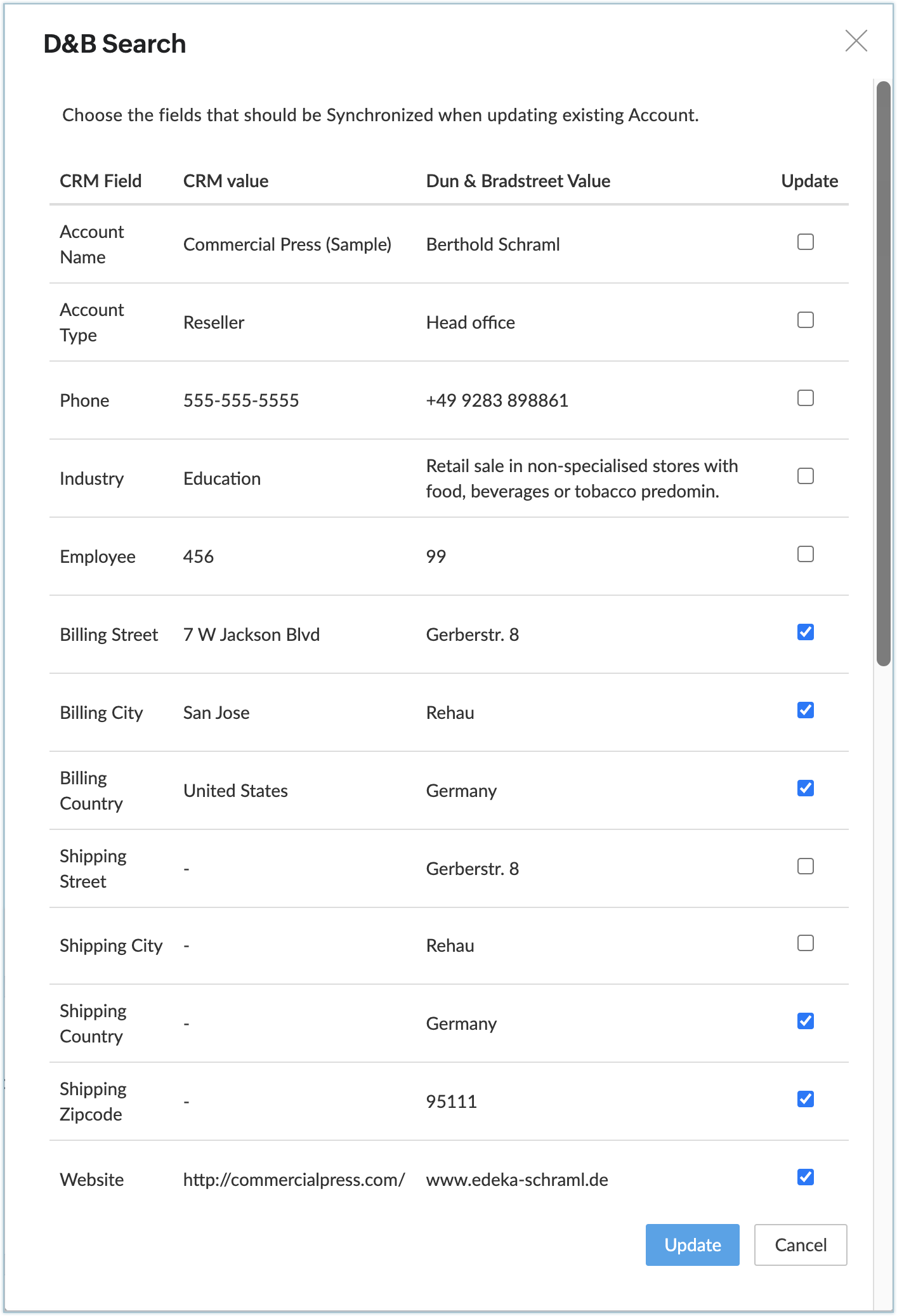Check the Shipping Street update box
The height and width of the screenshot is (1316, 897).
[x=805, y=866]
